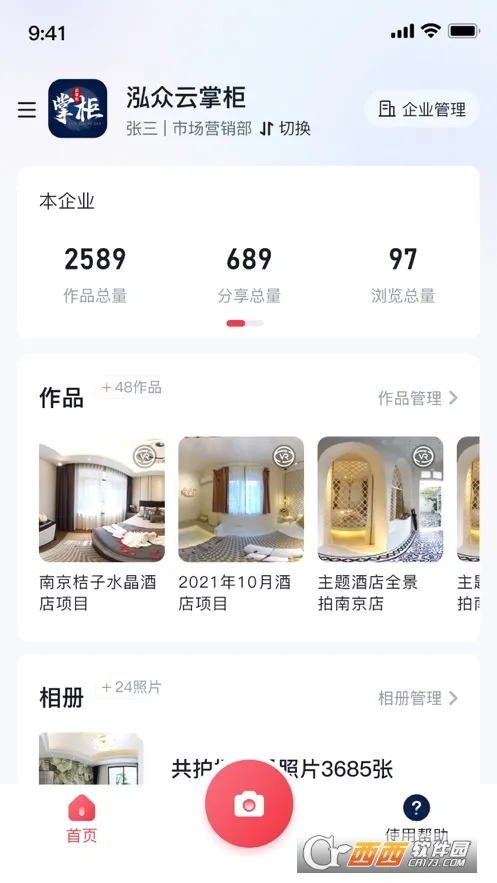Open the hamburger drawer menu
Image resolution: width=497 pixels, height=883 pixels.
(x=26, y=109)
